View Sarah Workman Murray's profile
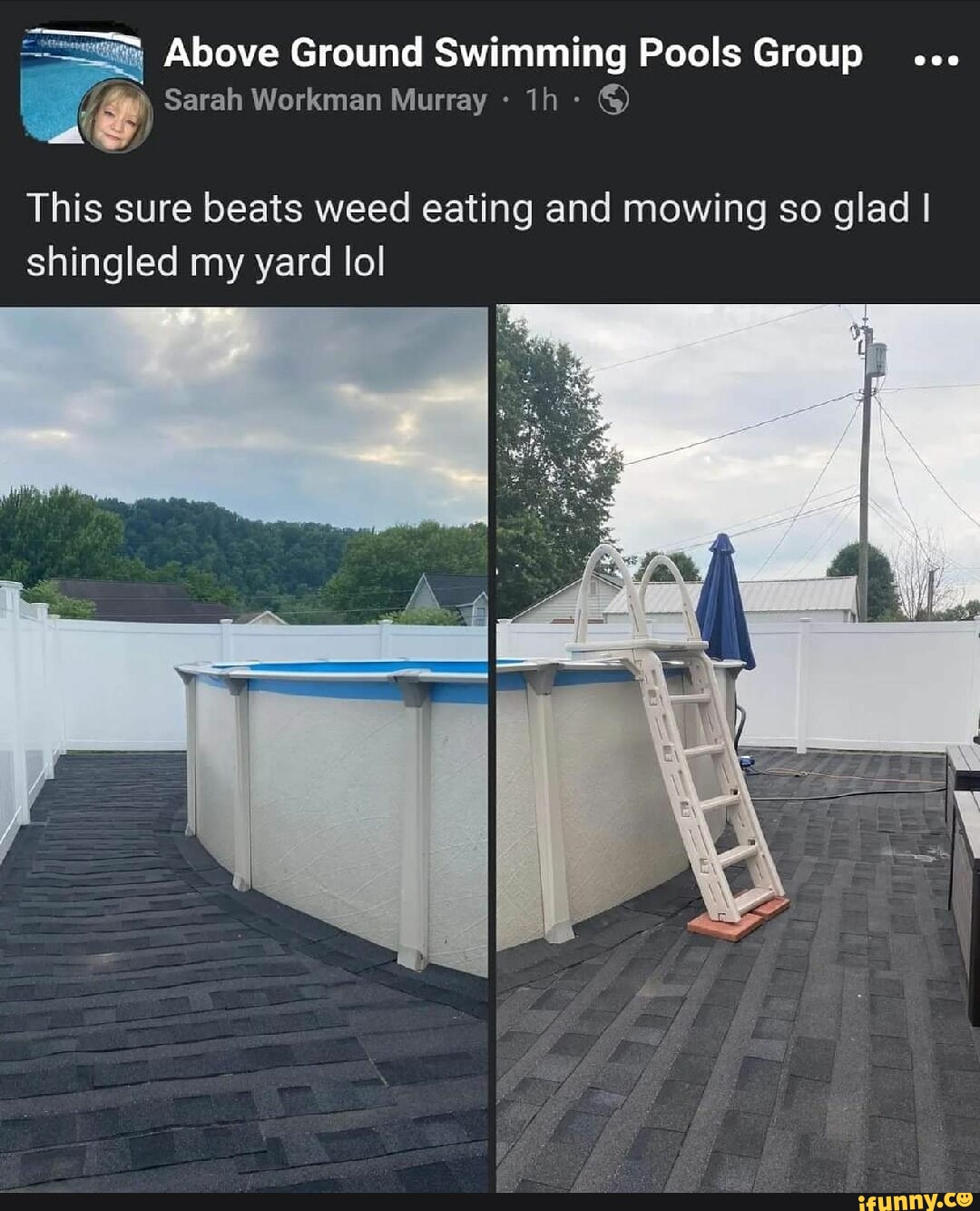The image size is (980, 1211). (325, 100)
